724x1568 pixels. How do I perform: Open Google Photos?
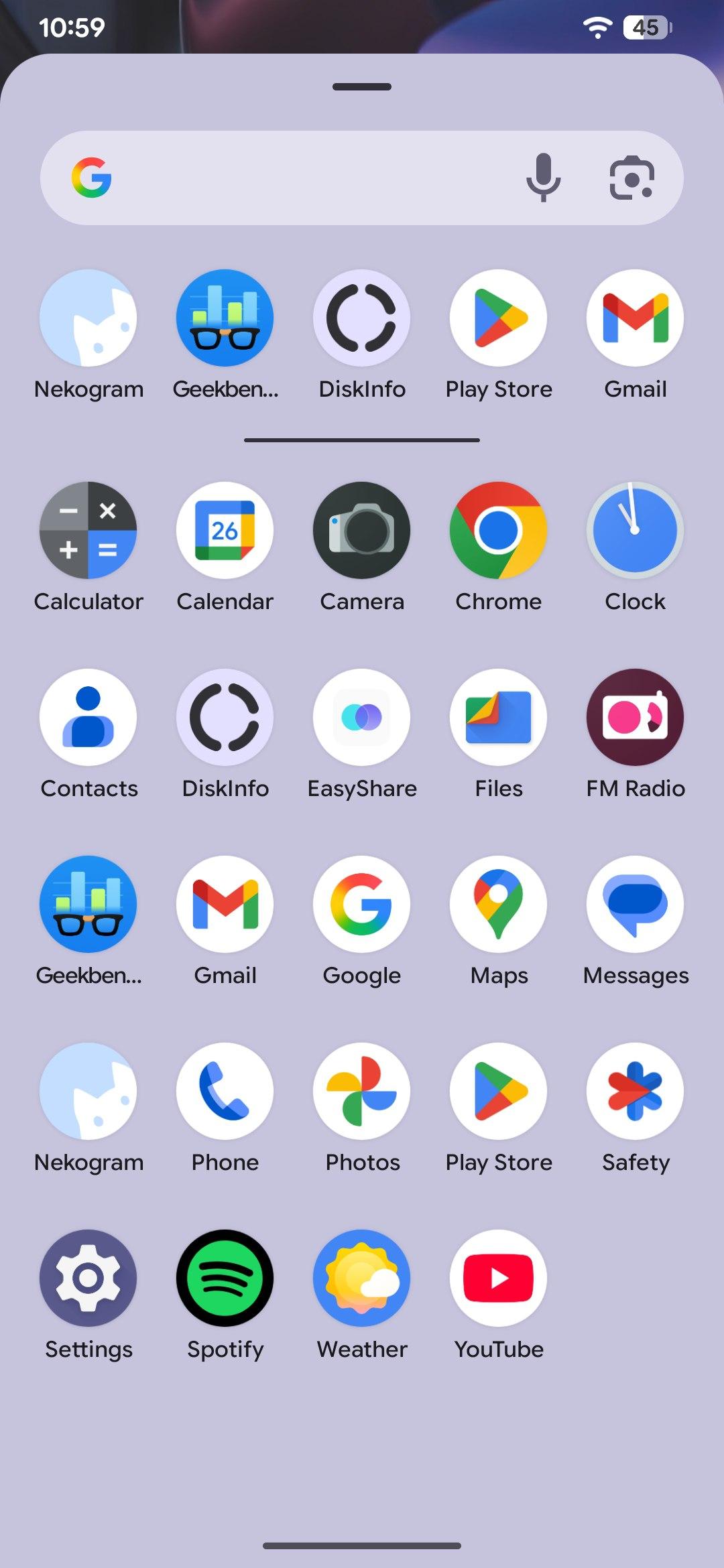(x=362, y=1091)
